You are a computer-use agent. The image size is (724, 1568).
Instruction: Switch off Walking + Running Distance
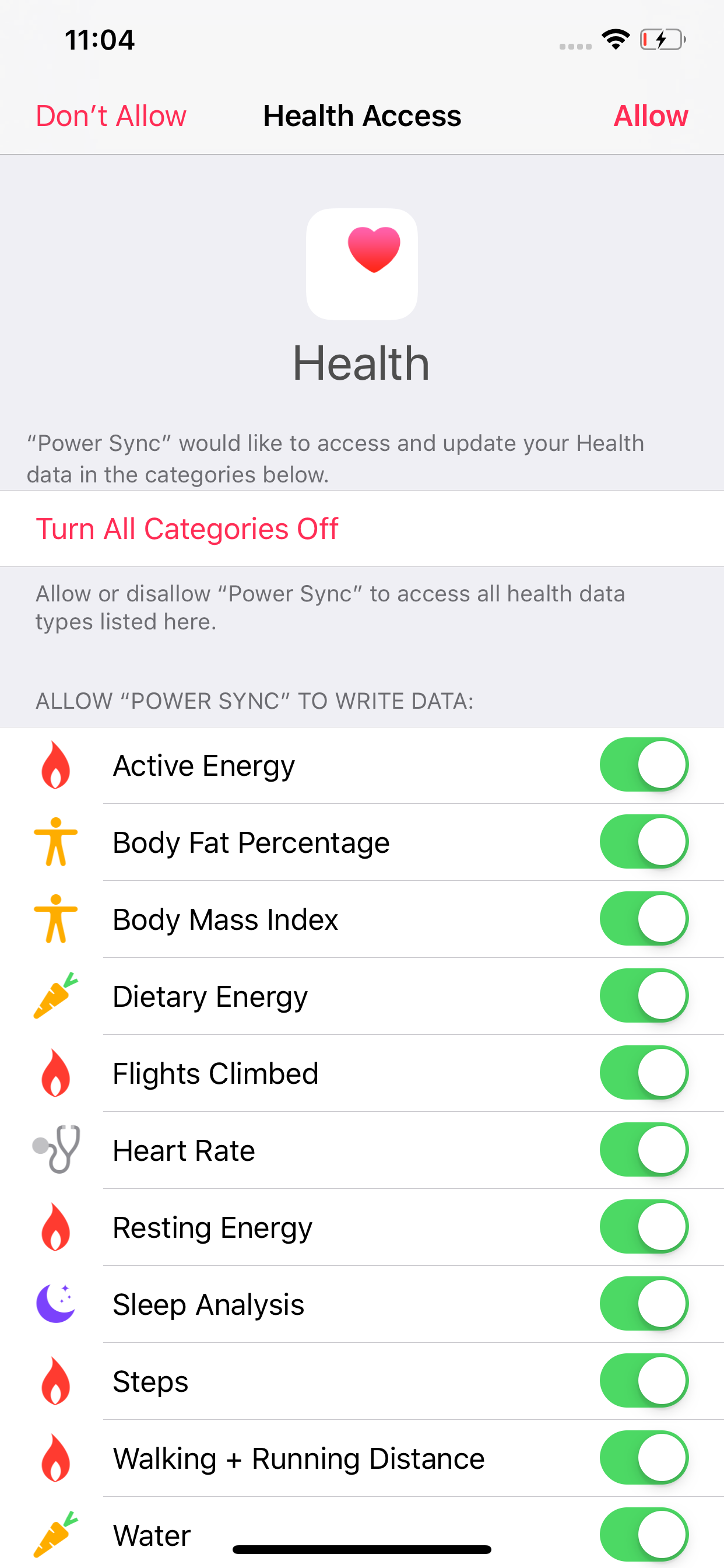644,1458
